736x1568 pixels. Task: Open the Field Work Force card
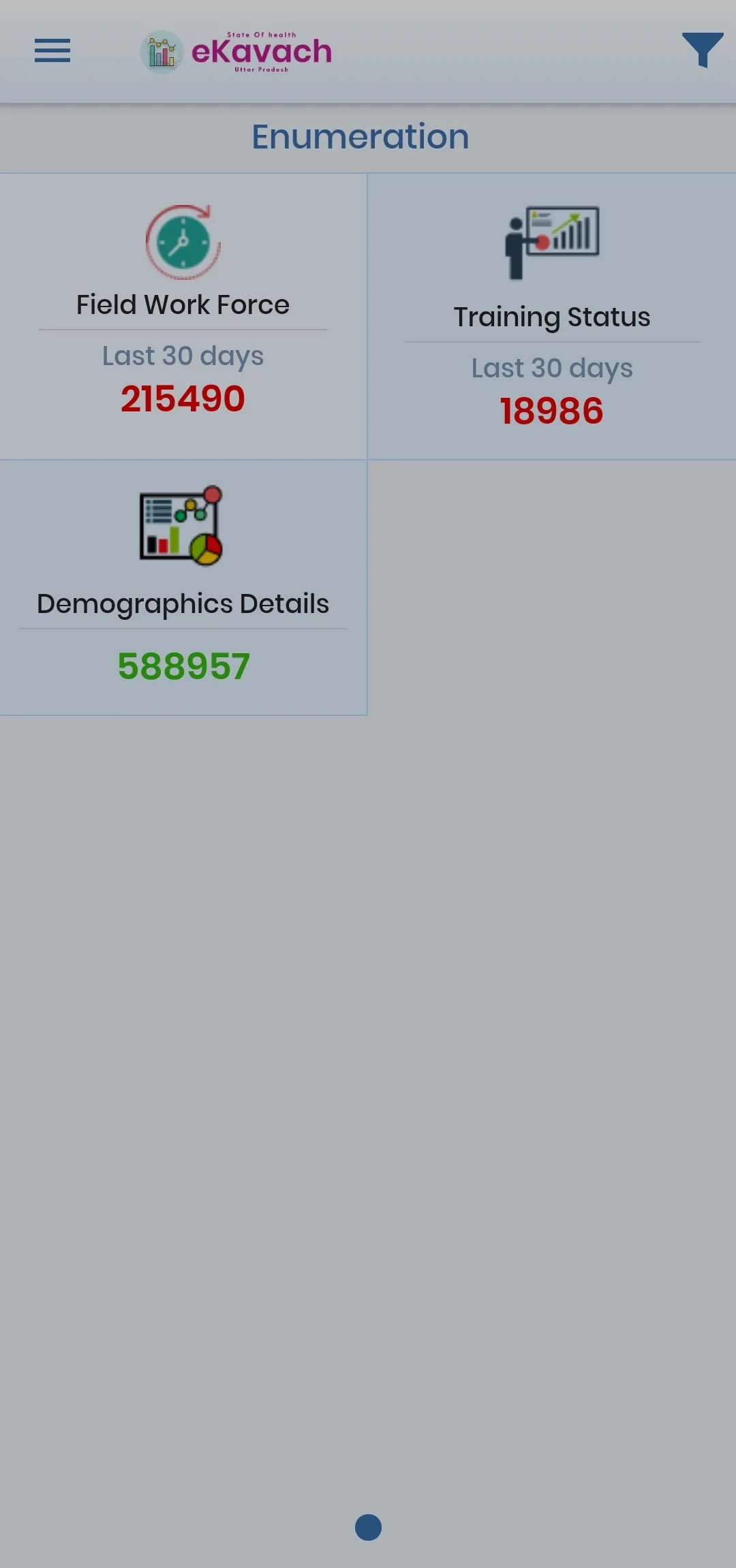pyautogui.click(x=183, y=313)
